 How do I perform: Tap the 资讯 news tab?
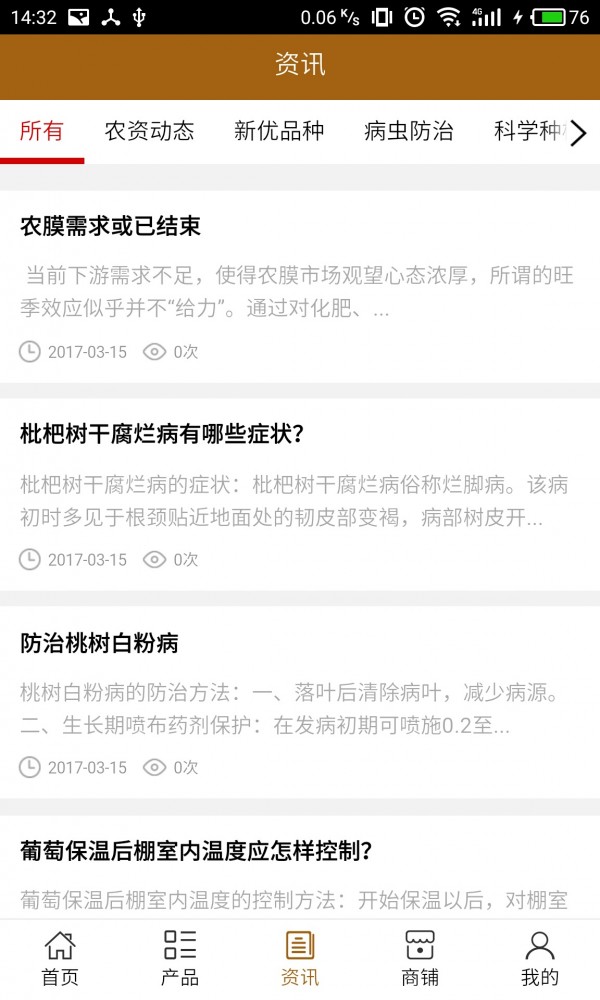[x=300, y=959]
